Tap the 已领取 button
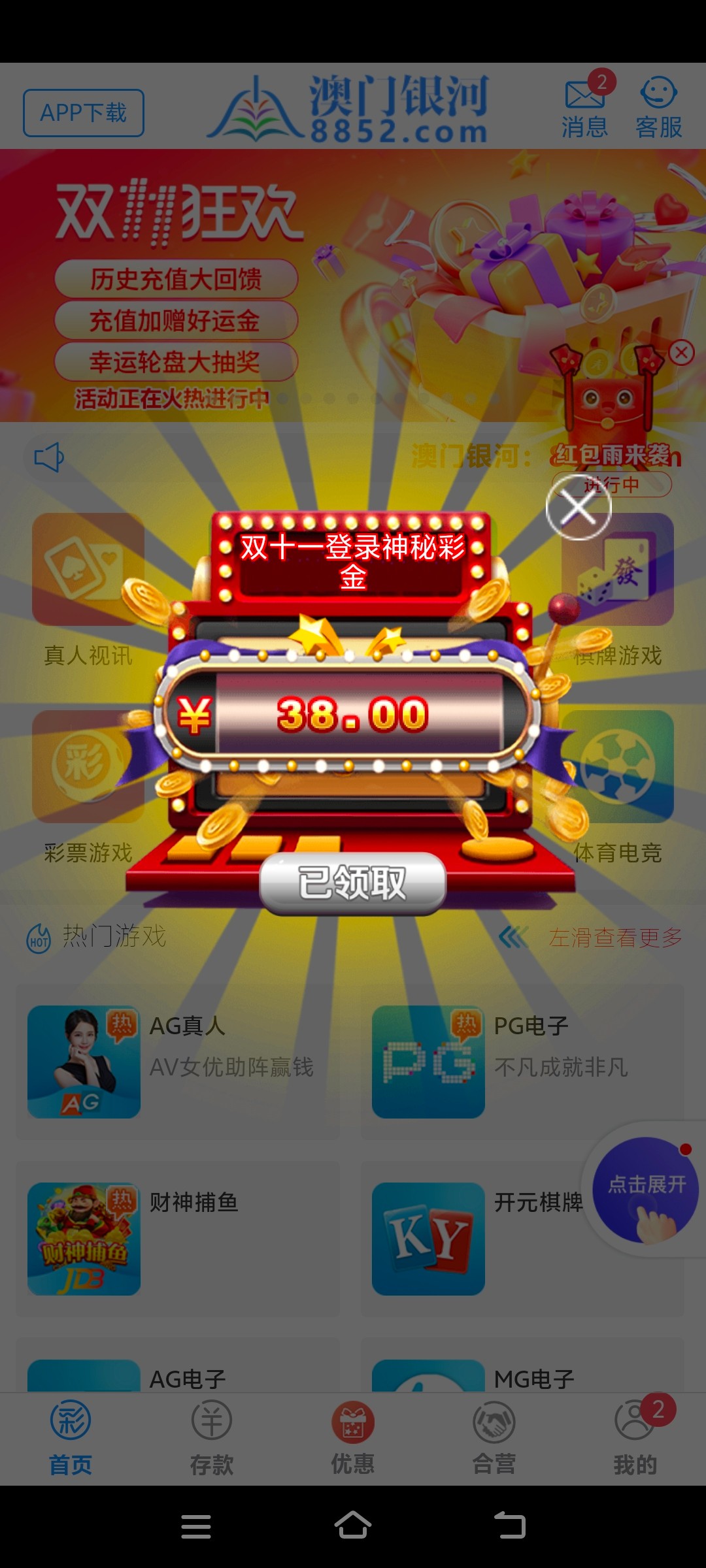 (x=353, y=883)
